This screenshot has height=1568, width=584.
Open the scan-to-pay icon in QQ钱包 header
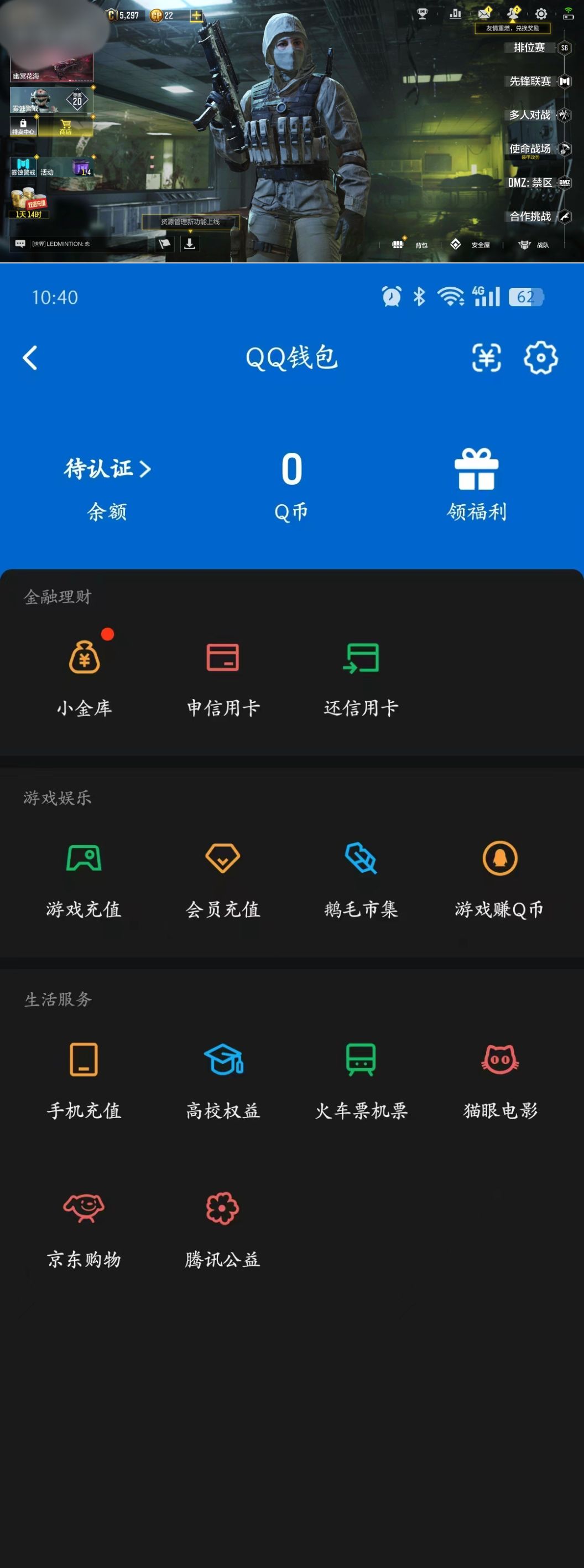pos(486,359)
